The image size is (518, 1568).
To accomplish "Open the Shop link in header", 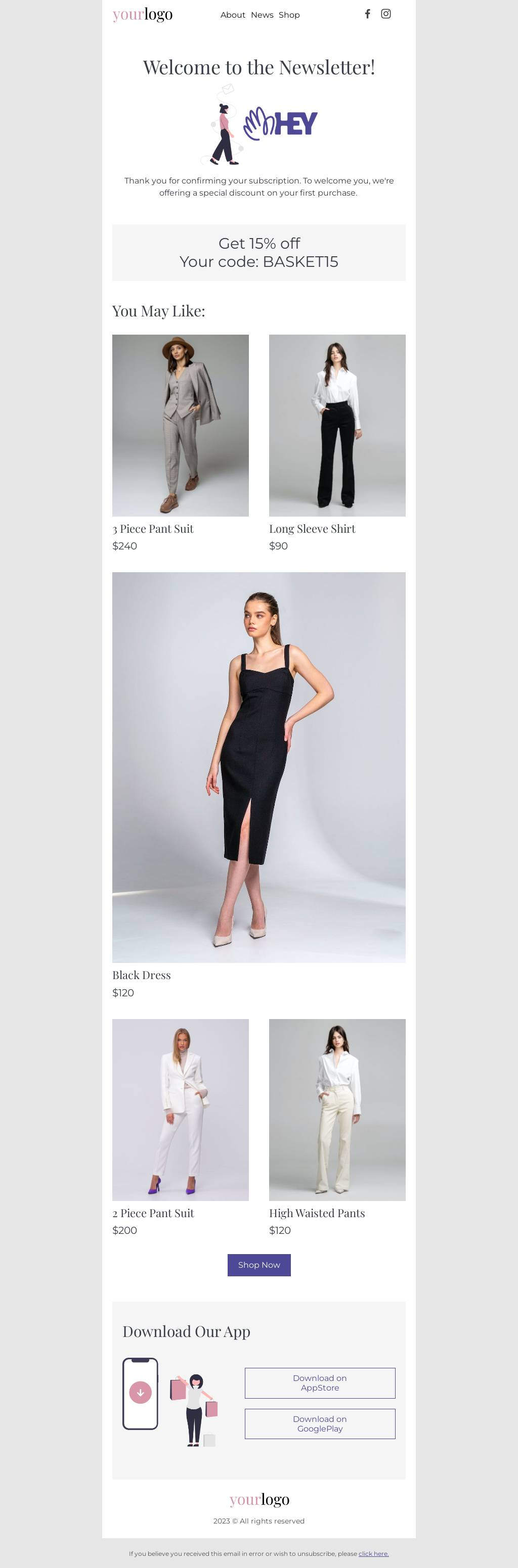I will click(289, 15).
